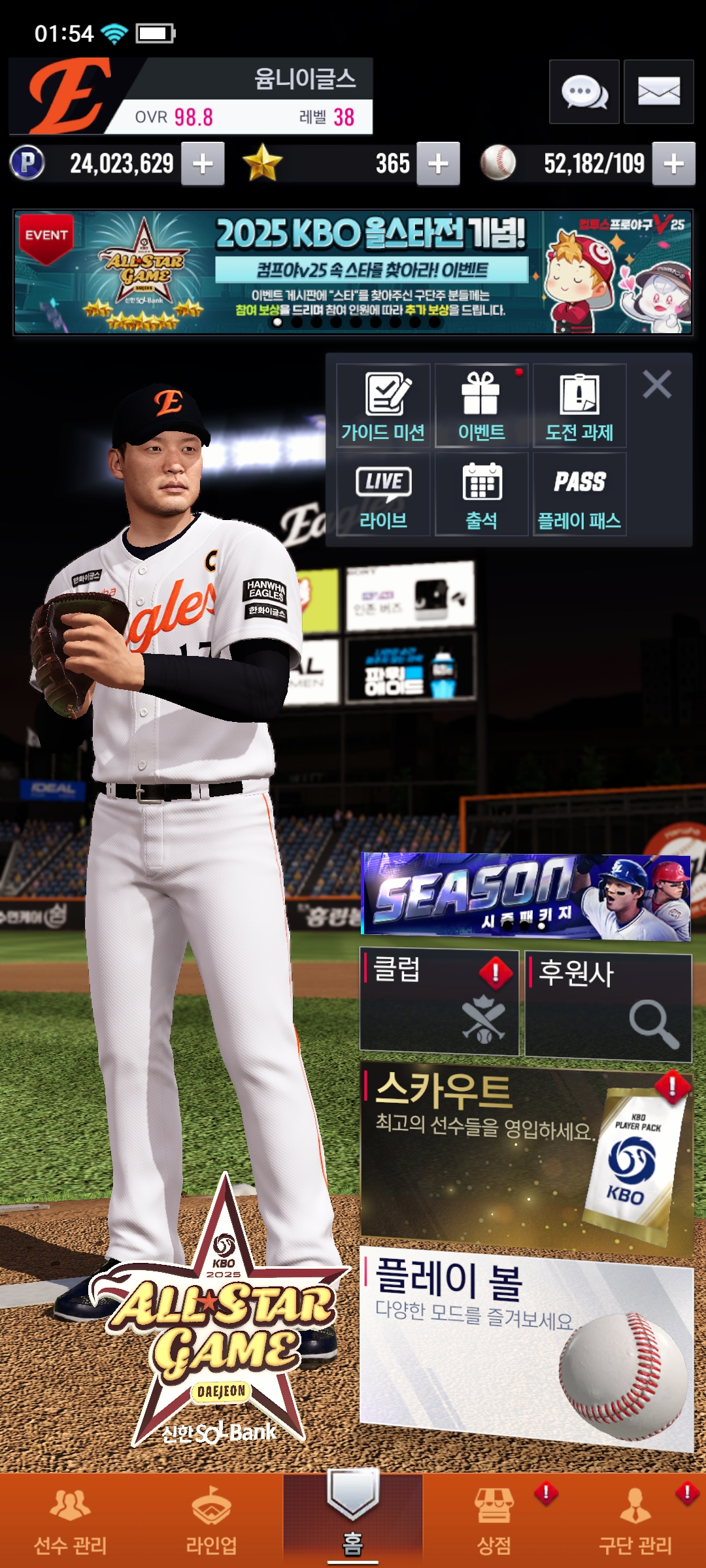Open 스카우트 to recruit players
The height and width of the screenshot is (1568, 706).
click(526, 1156)
